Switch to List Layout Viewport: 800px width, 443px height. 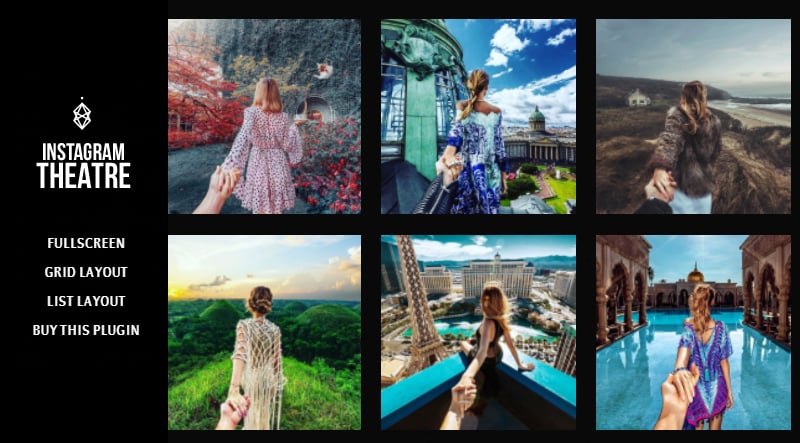pos(86,301)
